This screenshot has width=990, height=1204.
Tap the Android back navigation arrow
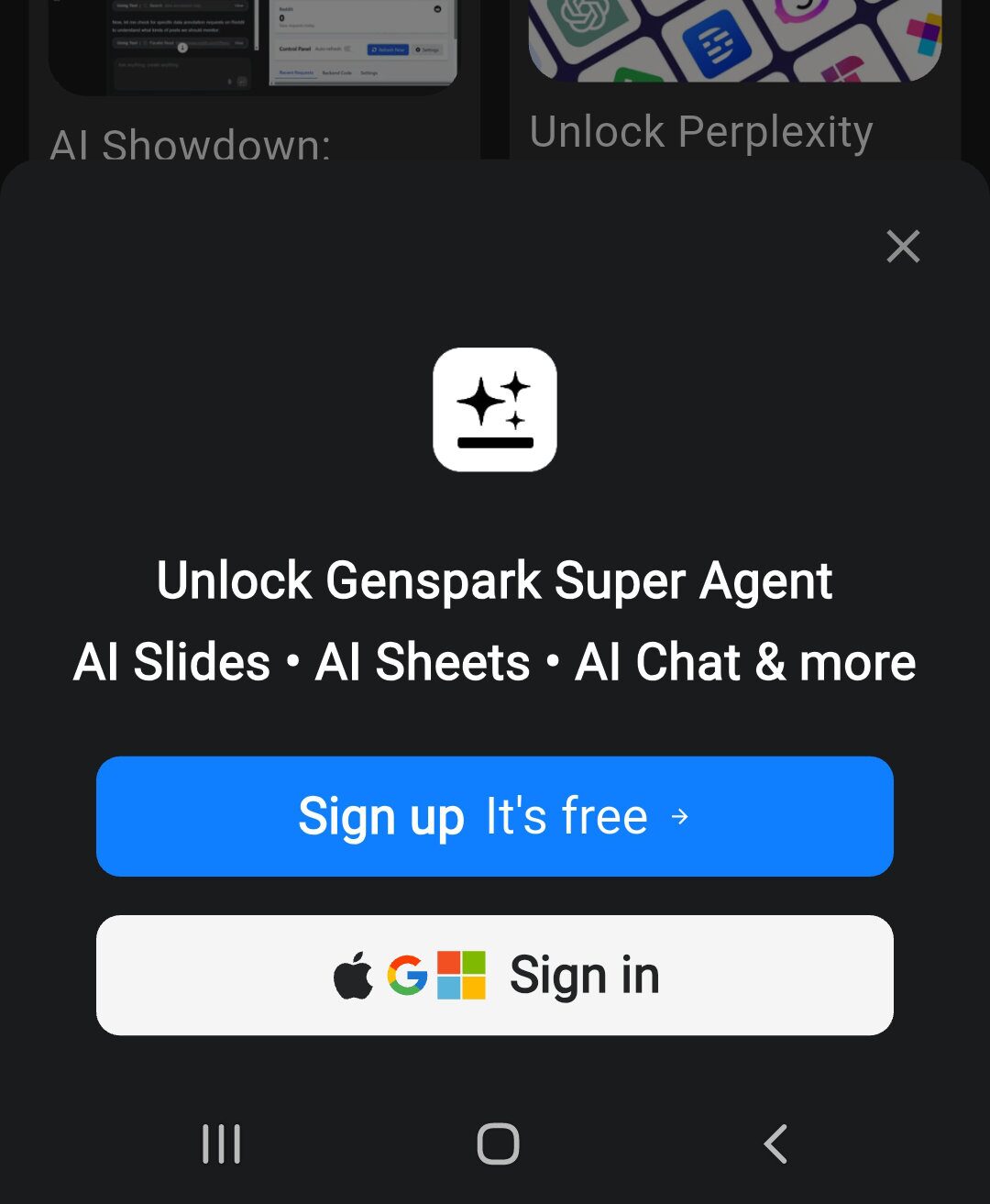(775, 1143)
